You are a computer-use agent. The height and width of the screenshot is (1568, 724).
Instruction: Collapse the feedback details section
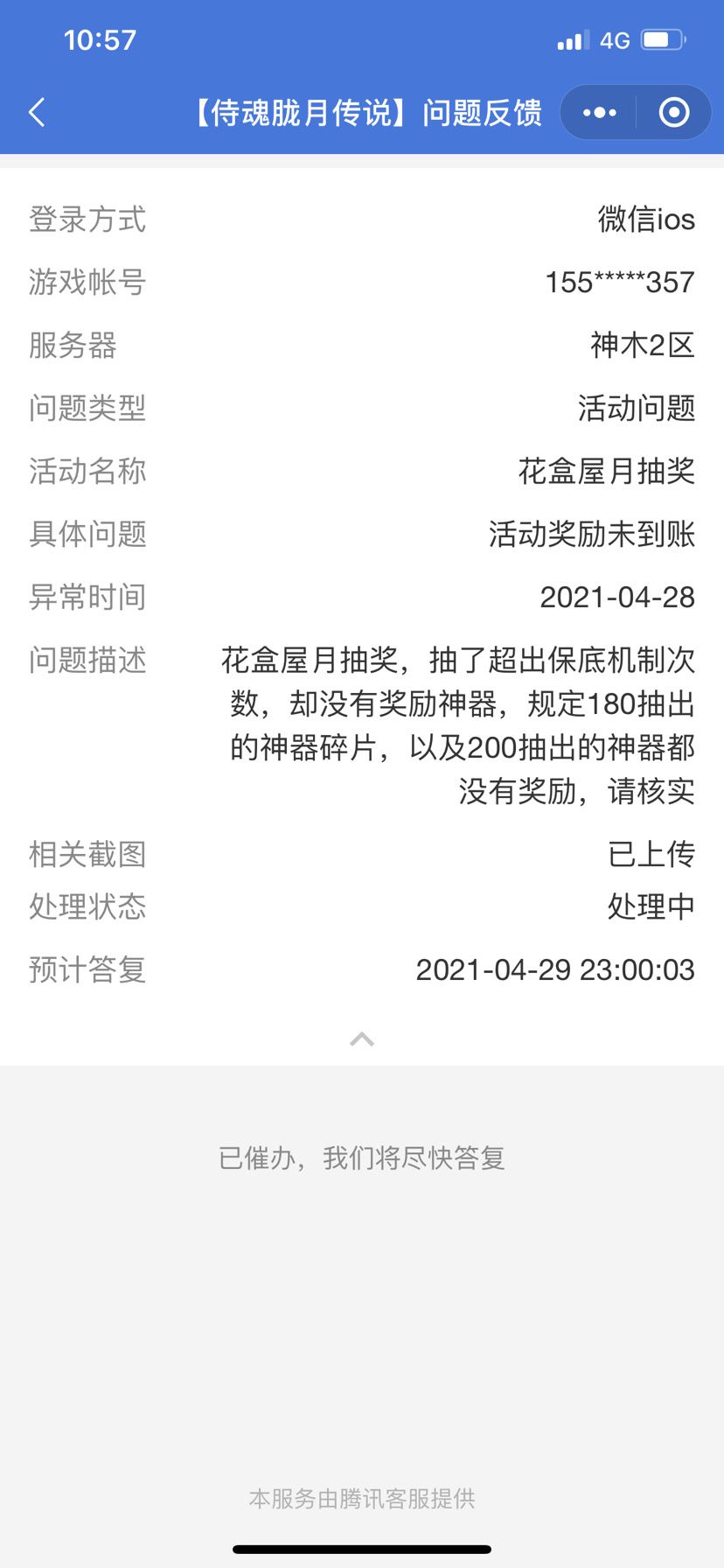(362, 1039)
